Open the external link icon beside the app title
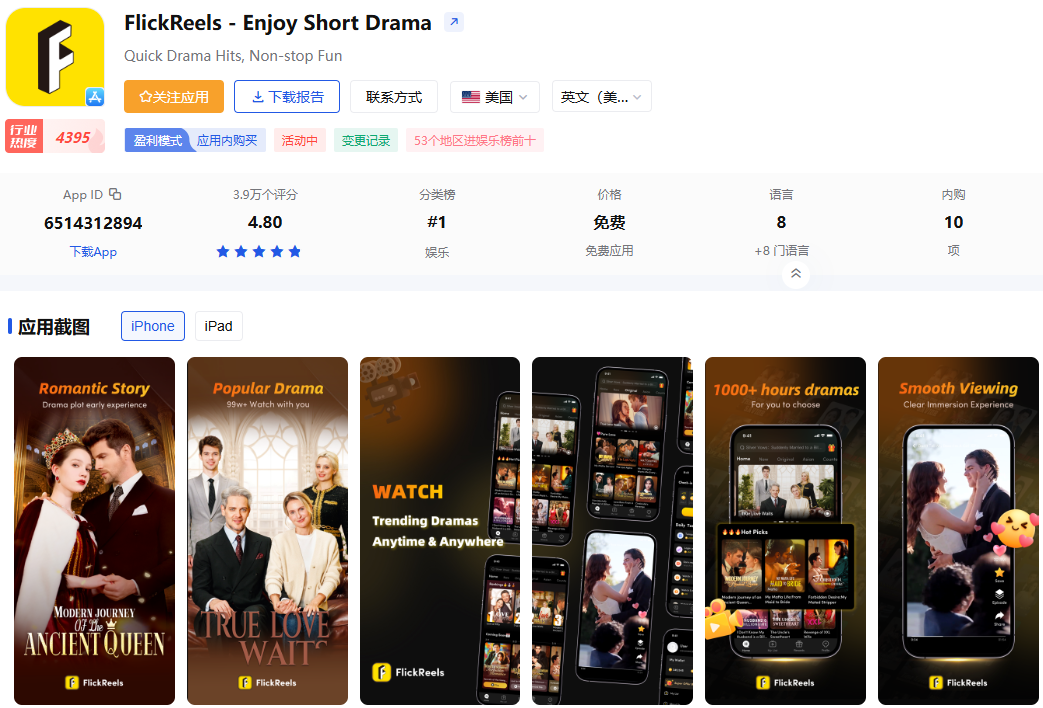The image size is (1043, 708). click(x=454, y=22)
